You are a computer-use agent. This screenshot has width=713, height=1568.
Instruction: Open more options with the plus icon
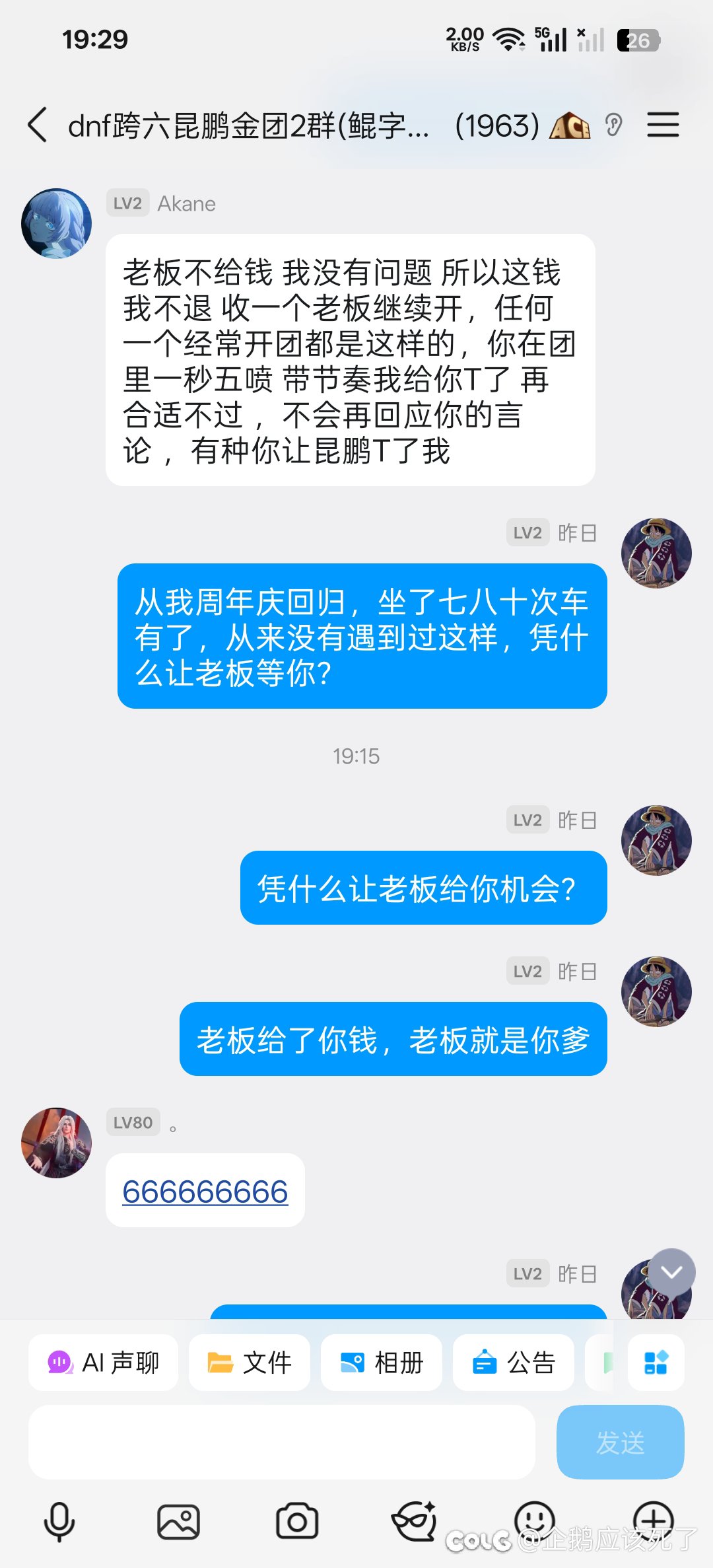tap(653, 1519)
